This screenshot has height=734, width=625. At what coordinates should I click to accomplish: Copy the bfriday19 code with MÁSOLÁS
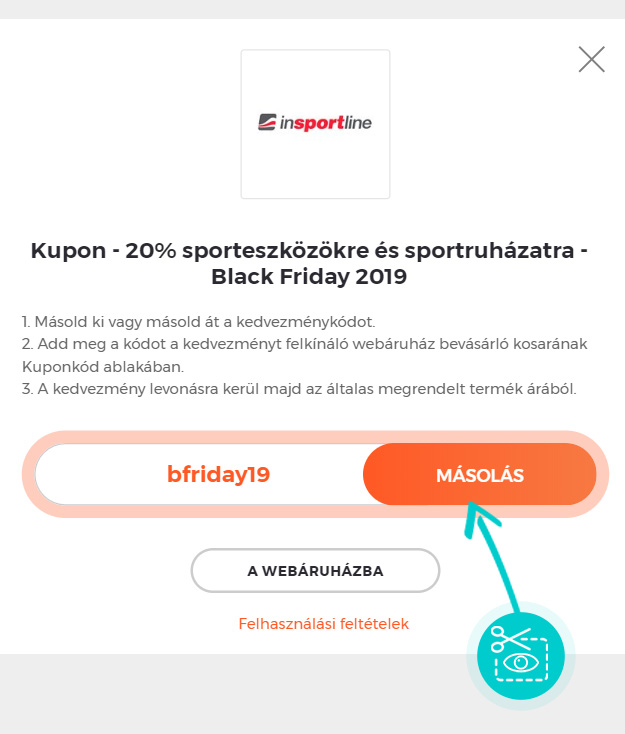(x=480, y=475)
